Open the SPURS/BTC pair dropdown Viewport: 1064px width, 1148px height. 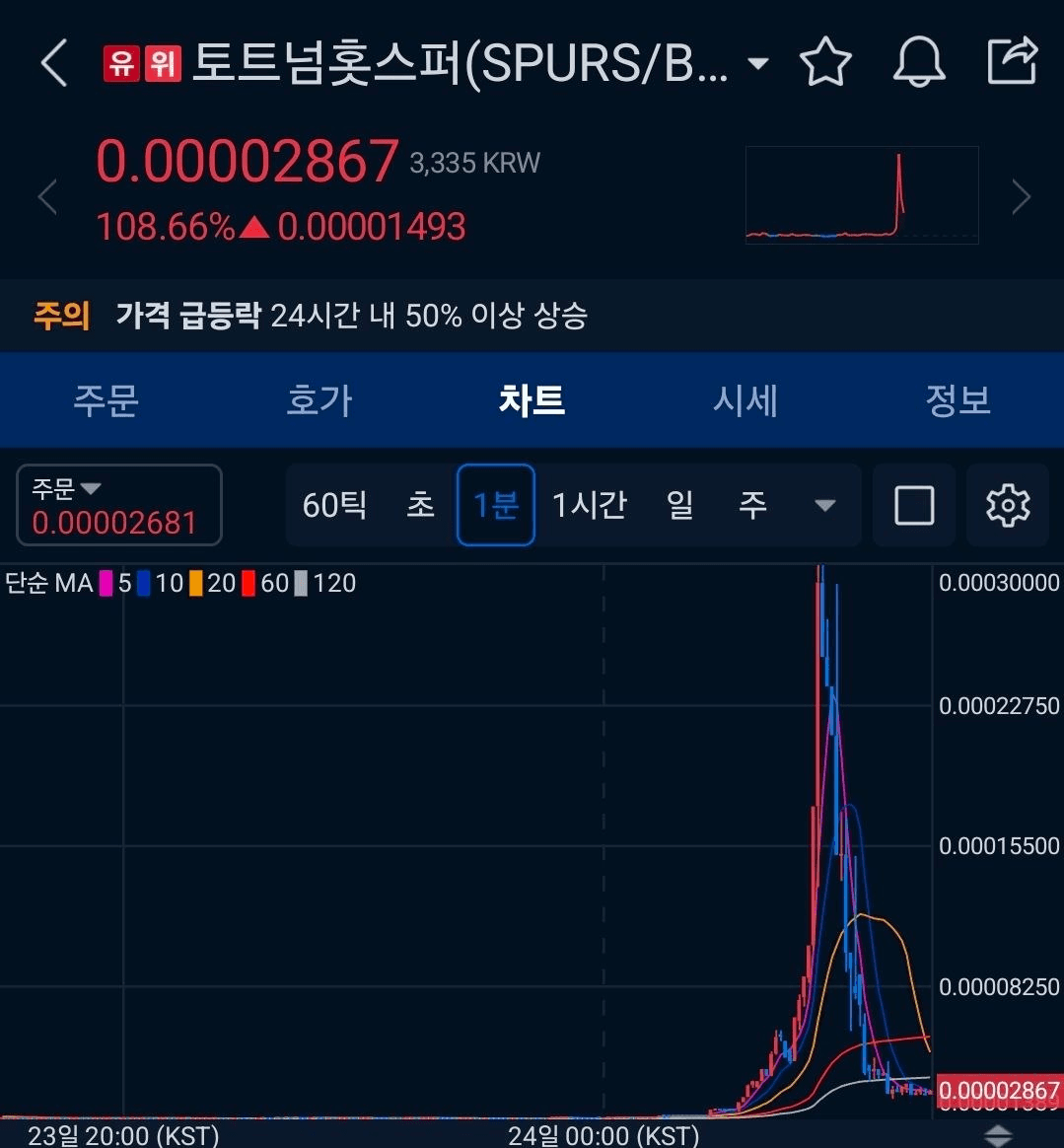tap(758, 62)
